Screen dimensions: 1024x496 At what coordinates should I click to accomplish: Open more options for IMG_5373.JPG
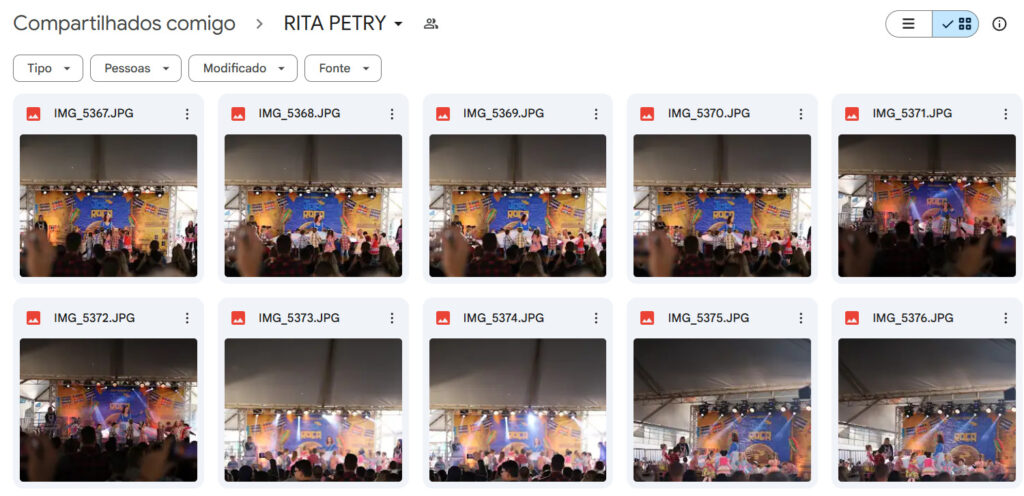tap(391, 318)
